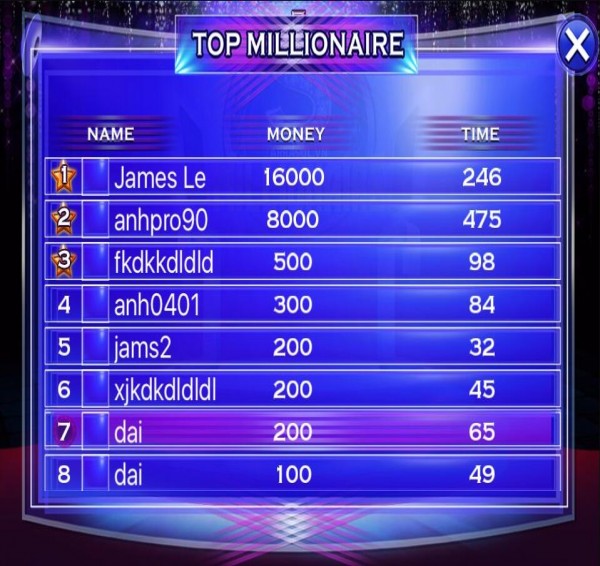
Task: Close the Top Millionaire leaderboard
Action: click(576, 45)
